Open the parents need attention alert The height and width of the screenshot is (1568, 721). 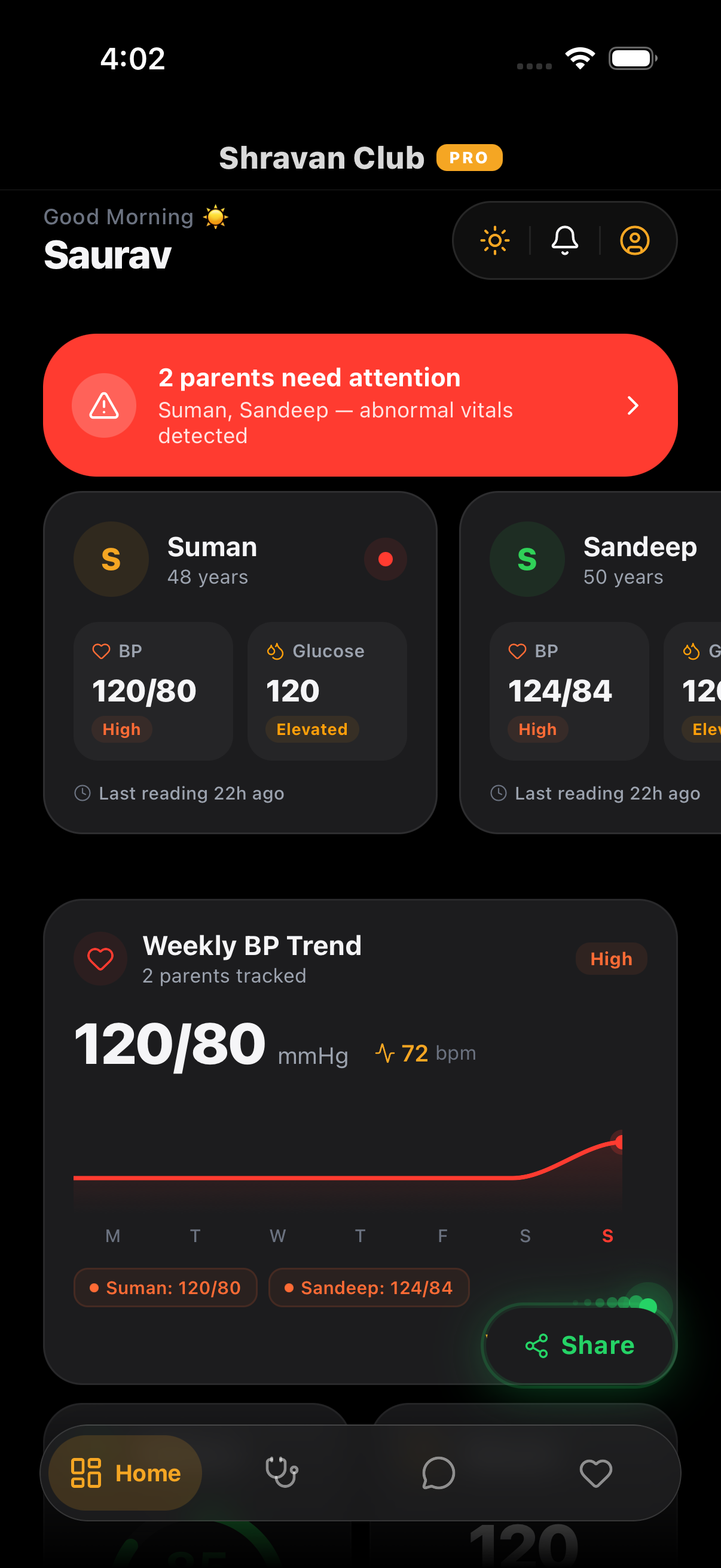pyautogui.click(x=360, y=405)
